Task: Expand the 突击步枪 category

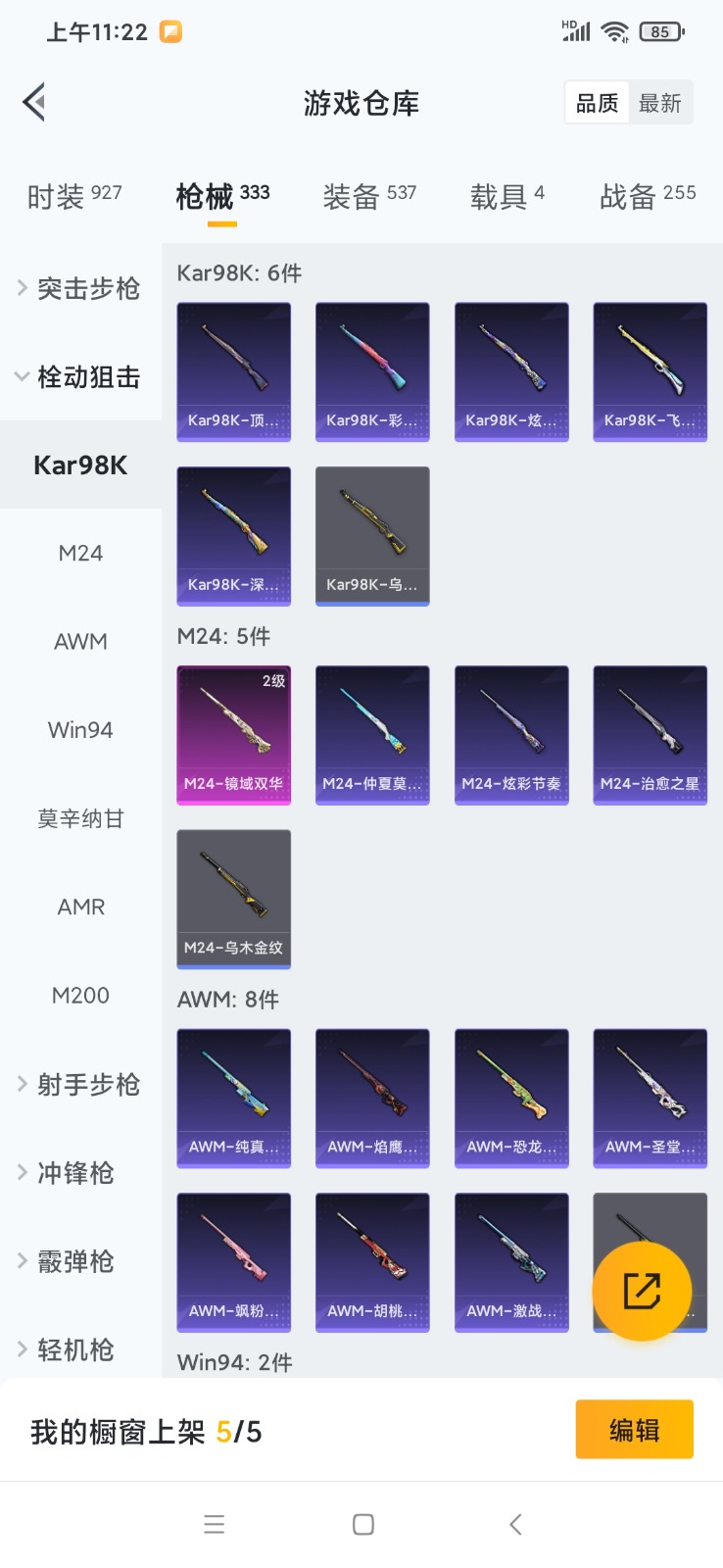Action: tap(80, 288)
